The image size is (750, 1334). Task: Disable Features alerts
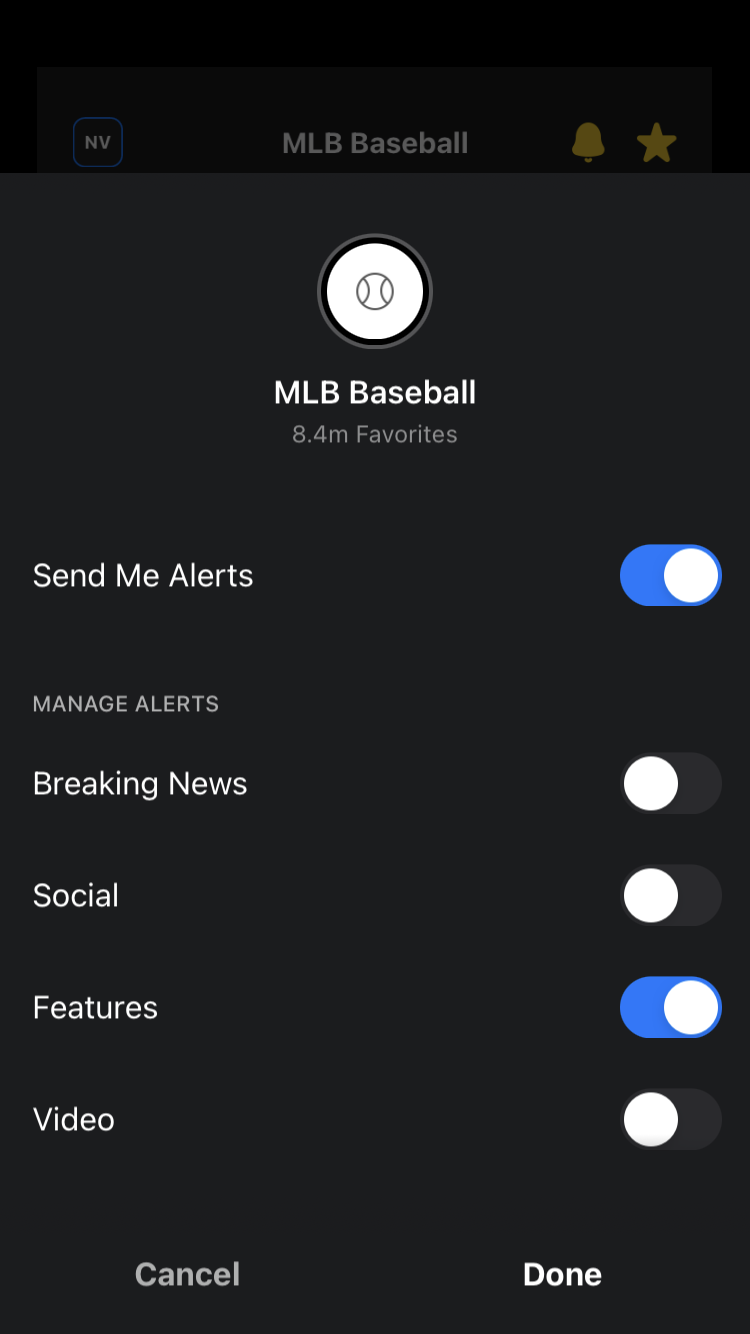pyautogui.click(x=670, y=1008)
